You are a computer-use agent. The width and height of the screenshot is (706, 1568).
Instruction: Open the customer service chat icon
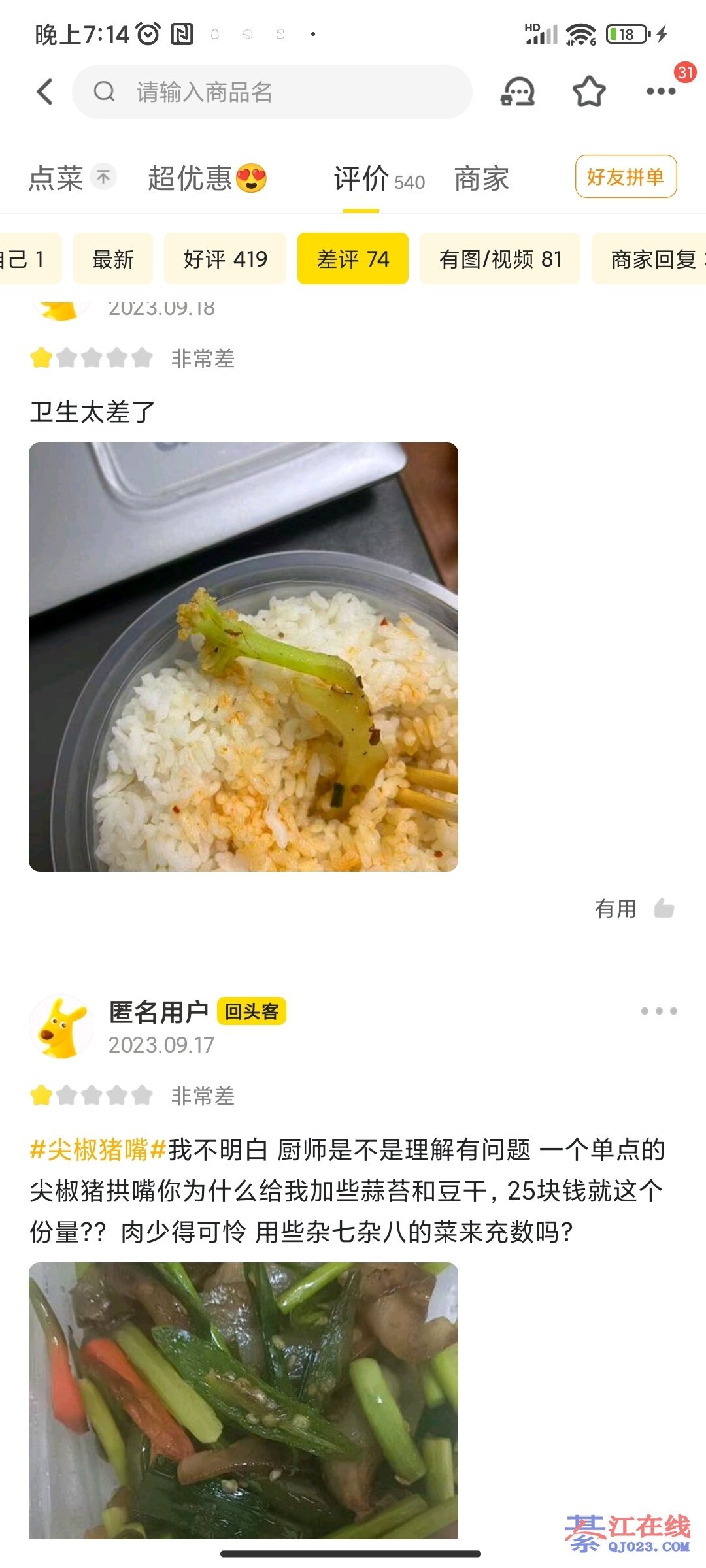(x=518, y=91)
